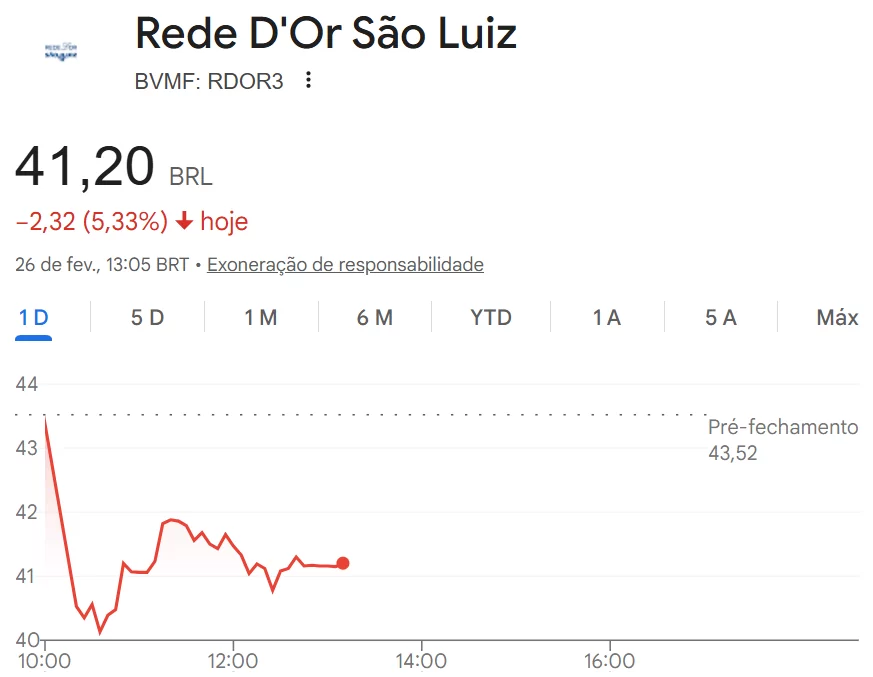Image resolution: width=873 pixels, height=677 pixels.
Task: Open the Exoneração de responsabilidade link
Action: (345, 265)
